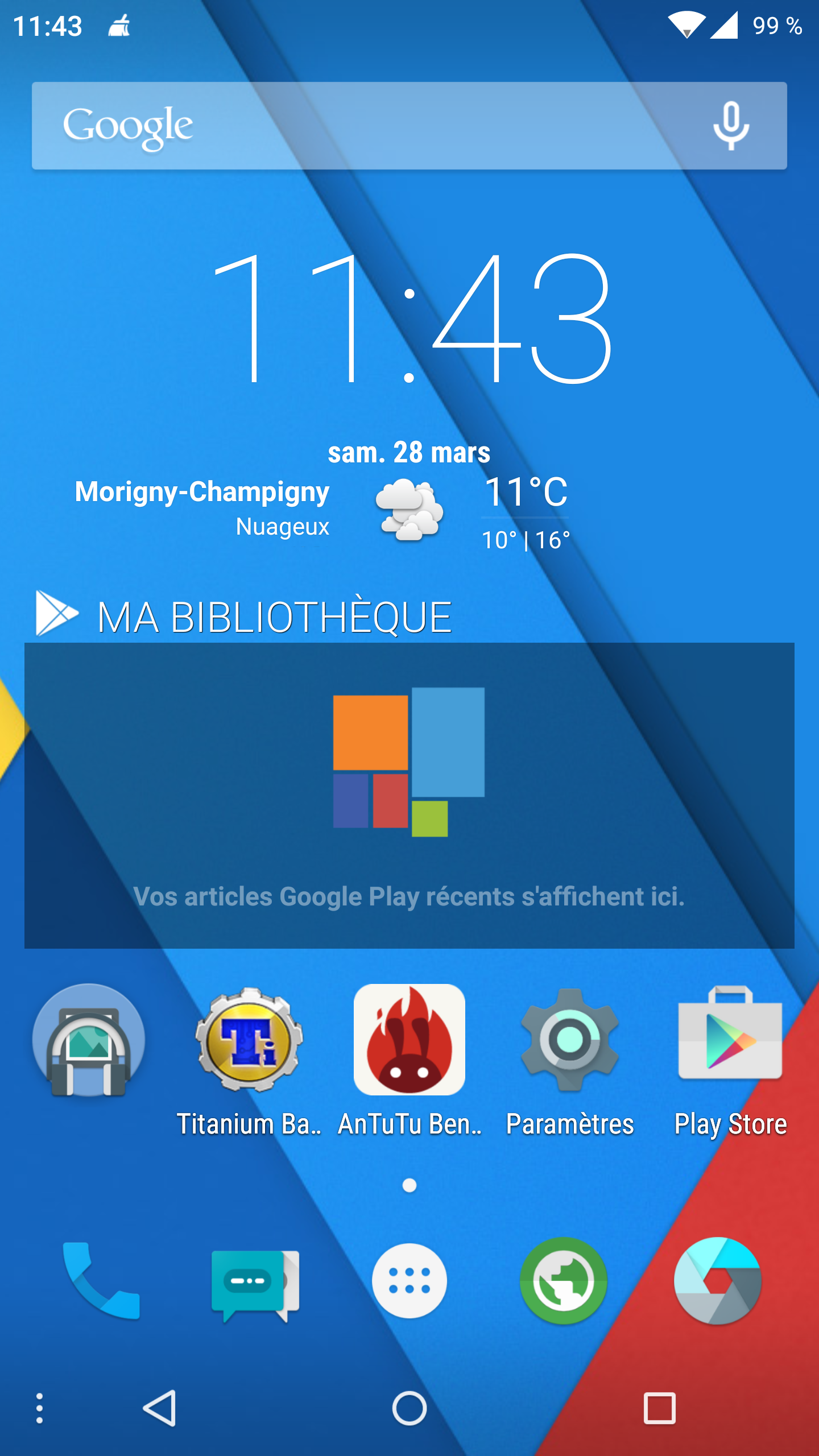Show recent apps
819x1456 pixels.
pos(659,1408)
